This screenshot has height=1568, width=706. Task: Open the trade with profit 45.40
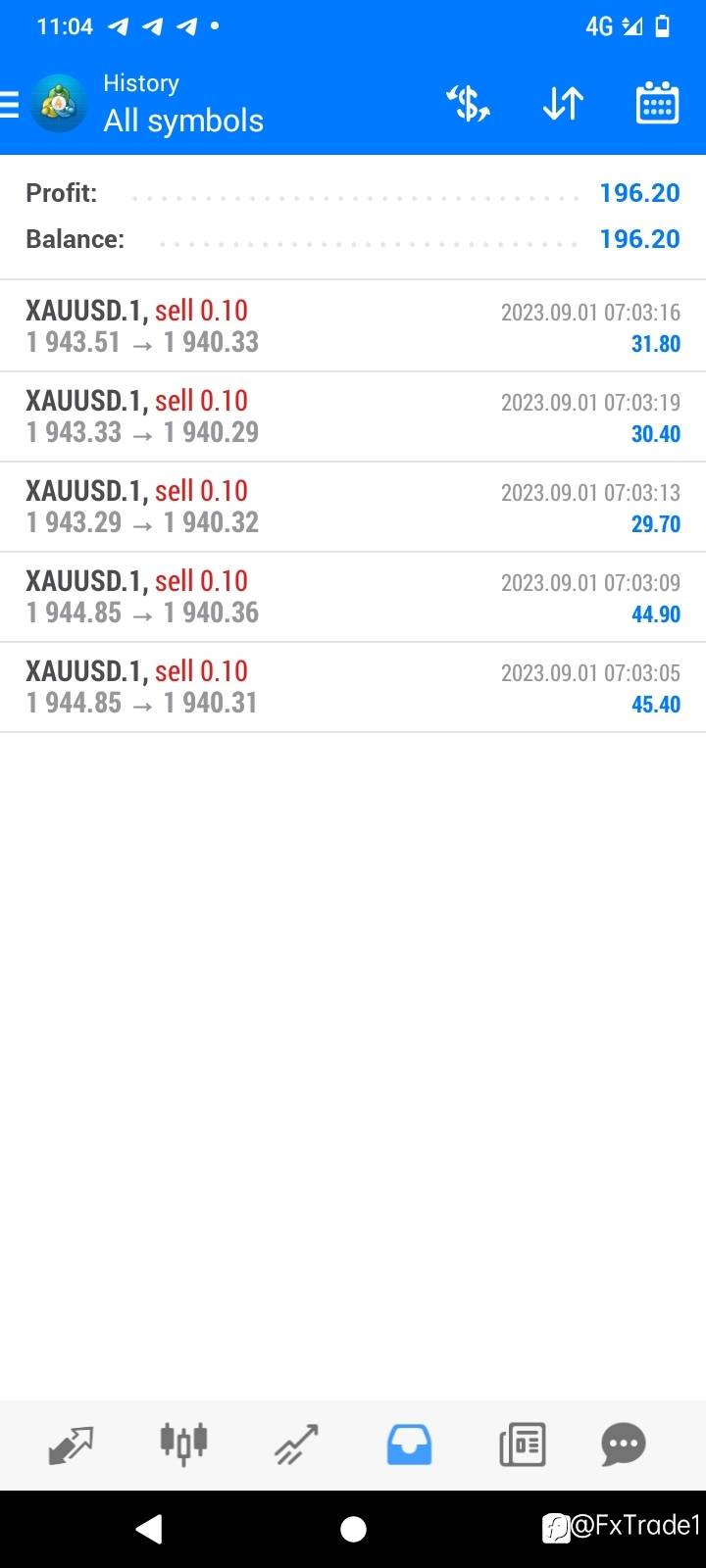point(353,687)
